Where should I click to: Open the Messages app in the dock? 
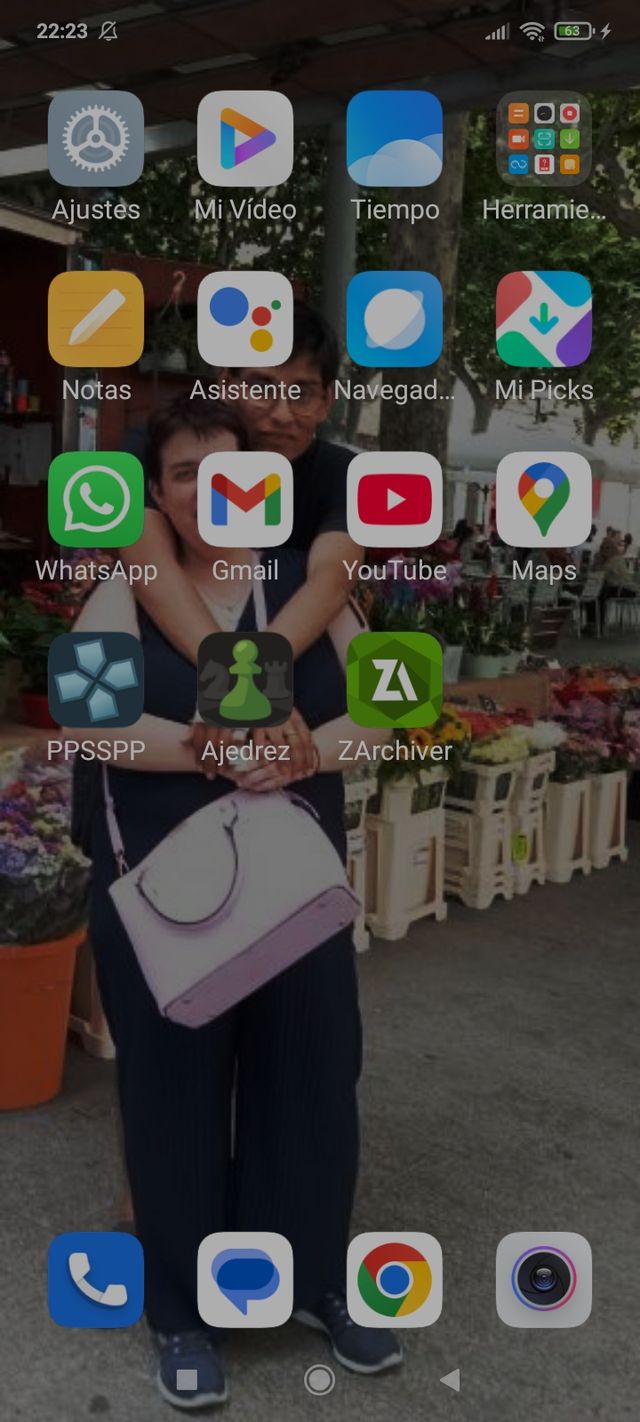click(x=245, y=1279)
